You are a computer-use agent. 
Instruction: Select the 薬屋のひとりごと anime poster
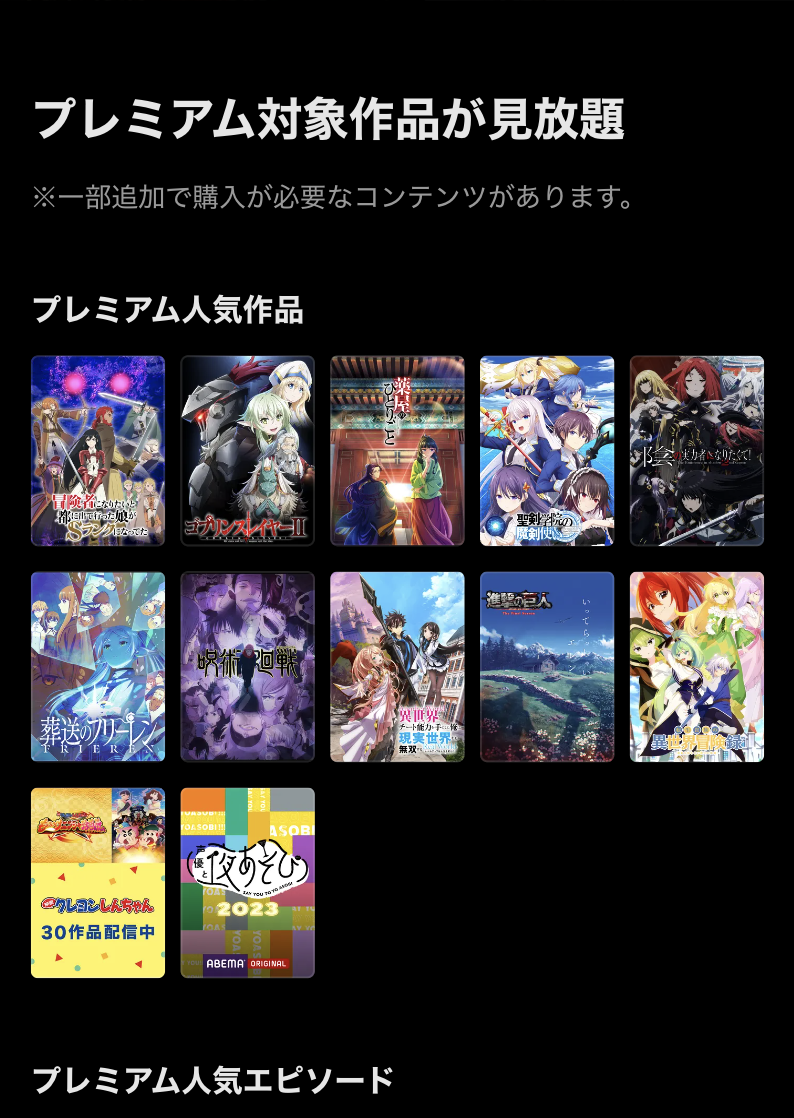click(x=397, y=451)
